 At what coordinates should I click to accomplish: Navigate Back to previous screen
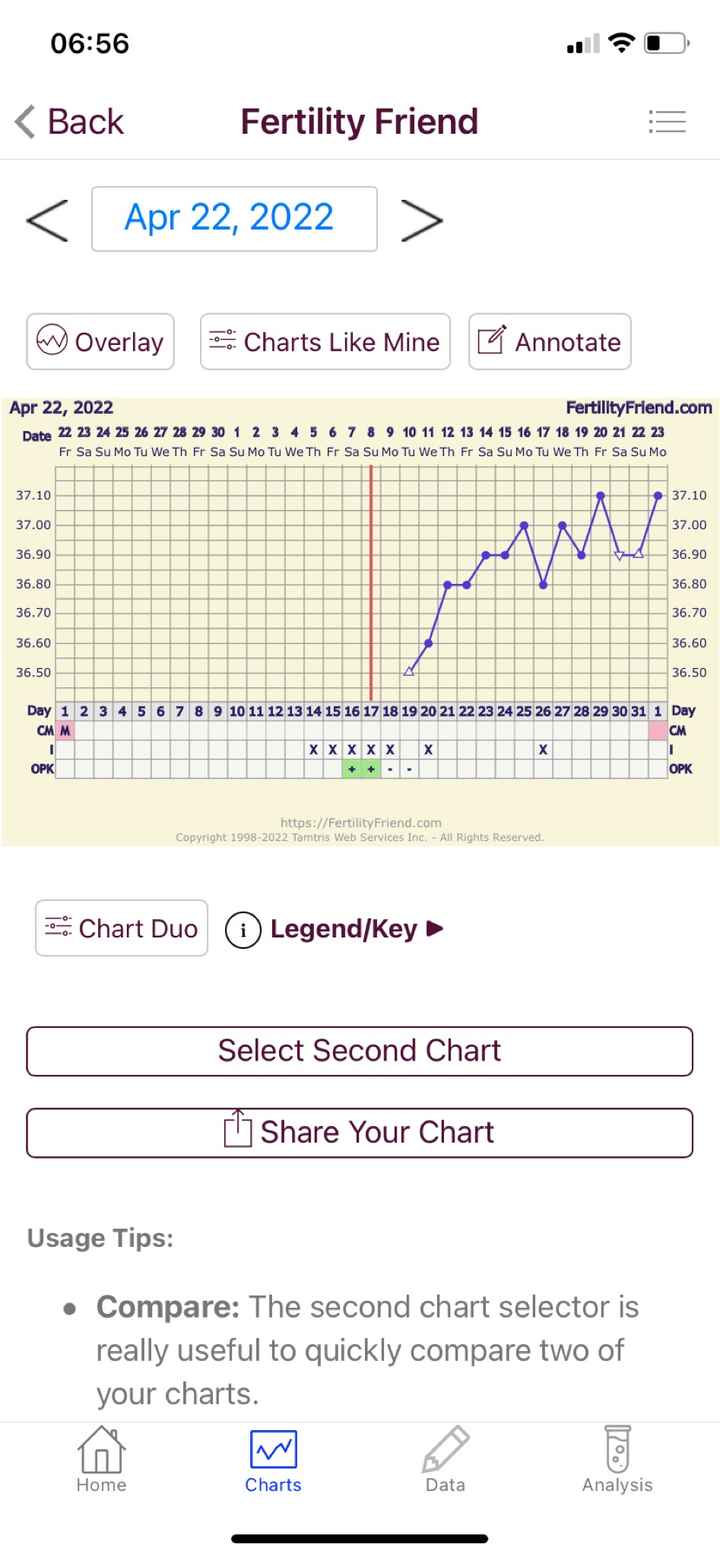coord(68,121)
